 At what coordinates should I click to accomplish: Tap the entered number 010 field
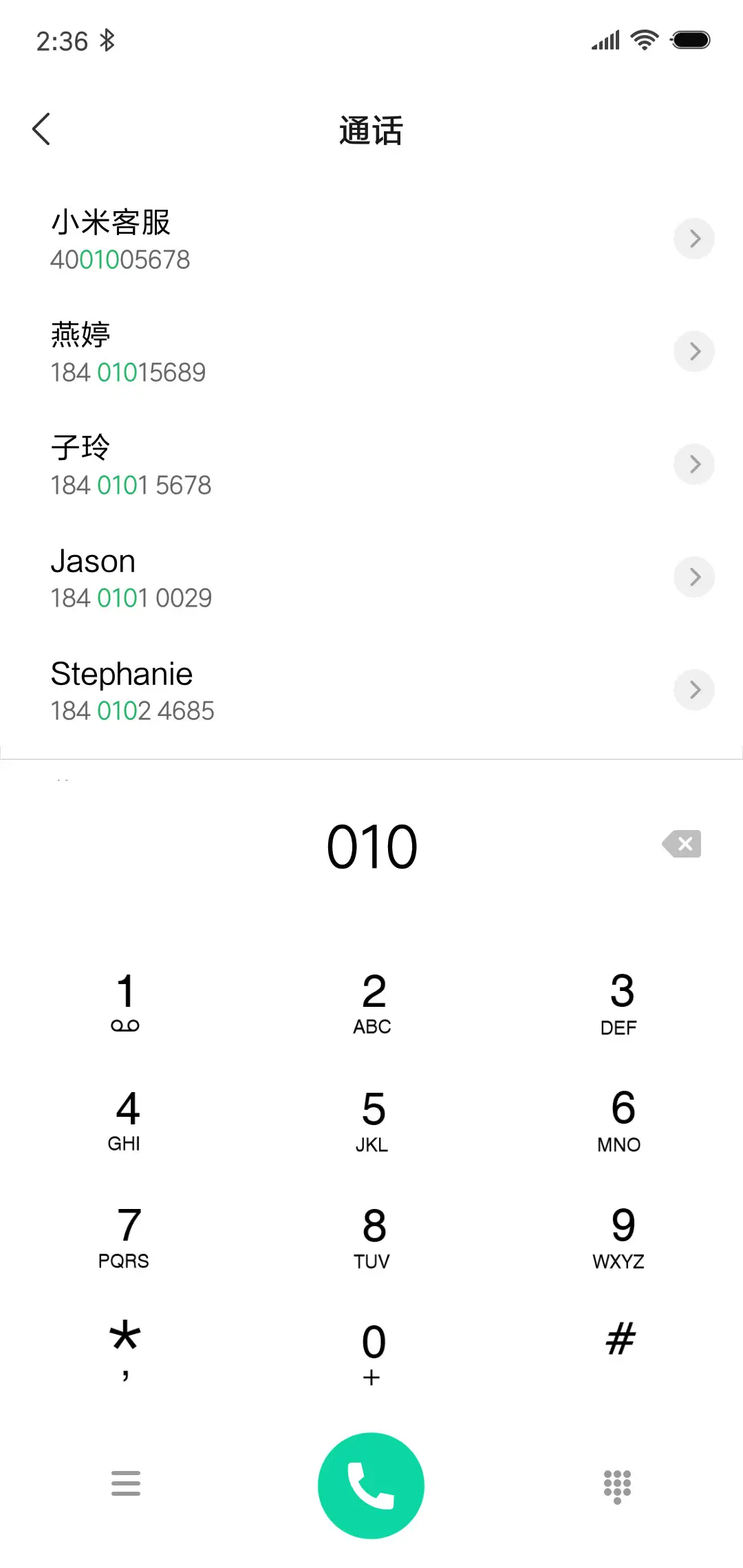point(371,846)
